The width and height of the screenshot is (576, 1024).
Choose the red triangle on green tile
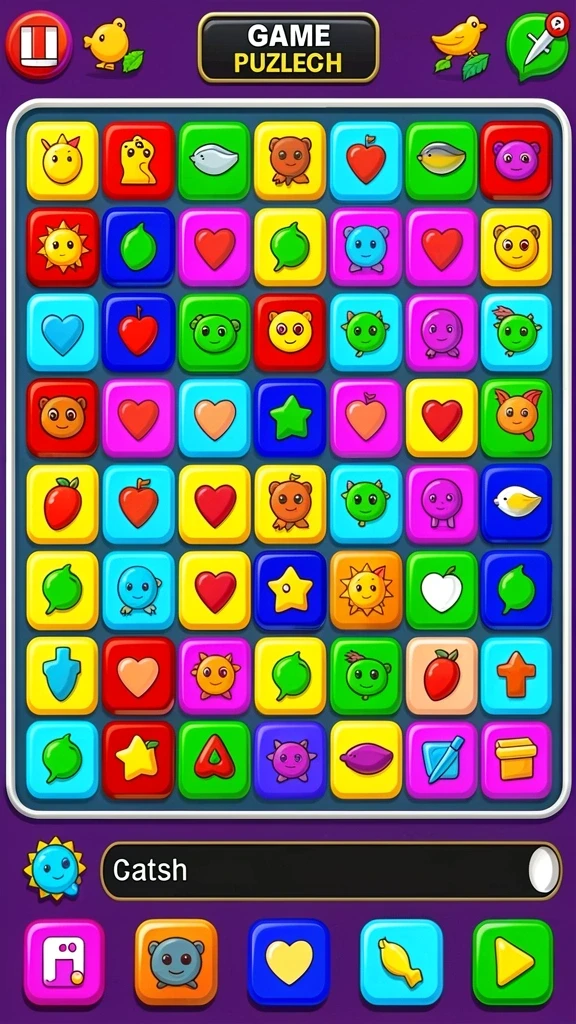[x=214, y=760]
